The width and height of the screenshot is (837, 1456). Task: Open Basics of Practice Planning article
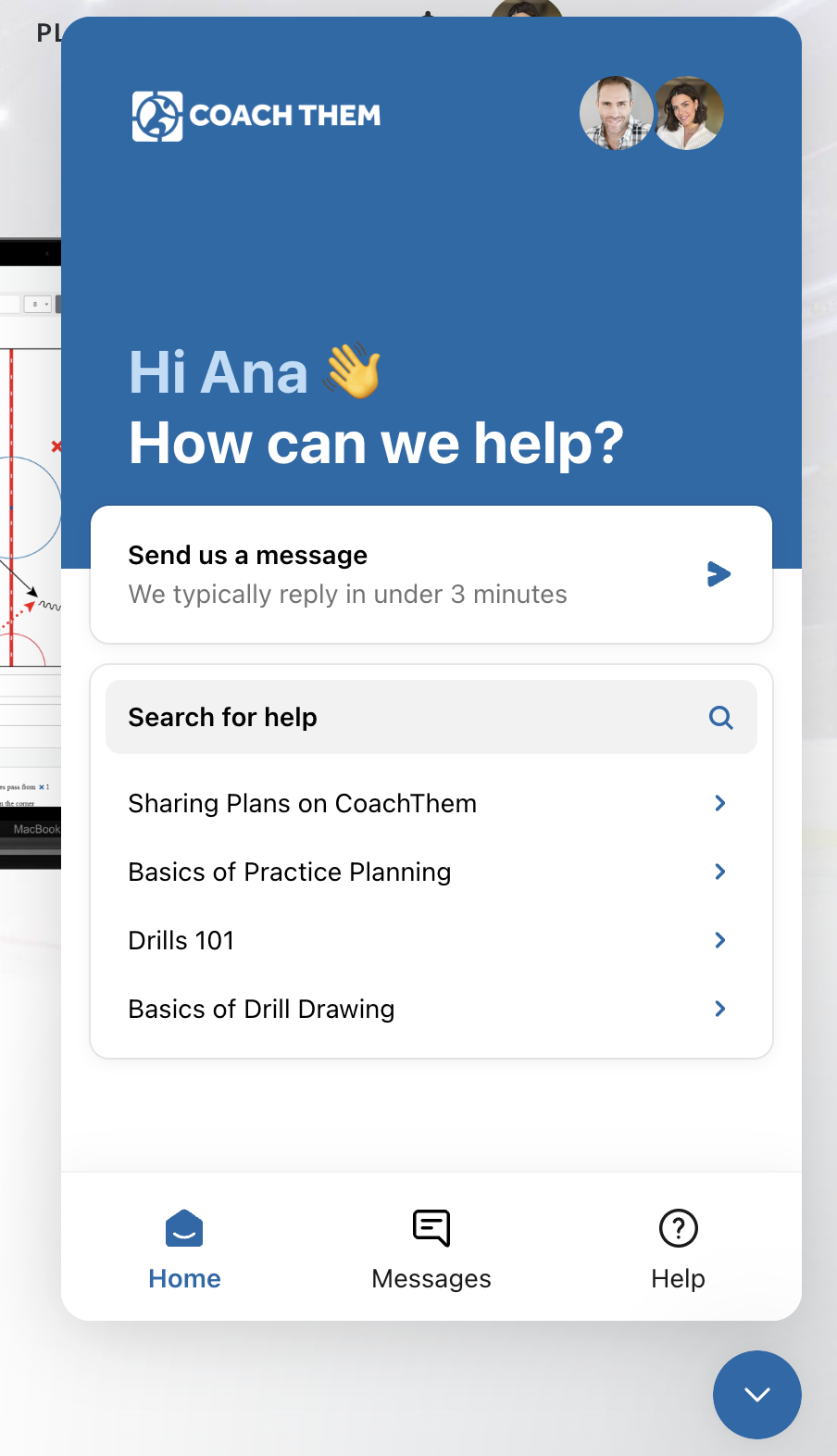pos(431,872)
